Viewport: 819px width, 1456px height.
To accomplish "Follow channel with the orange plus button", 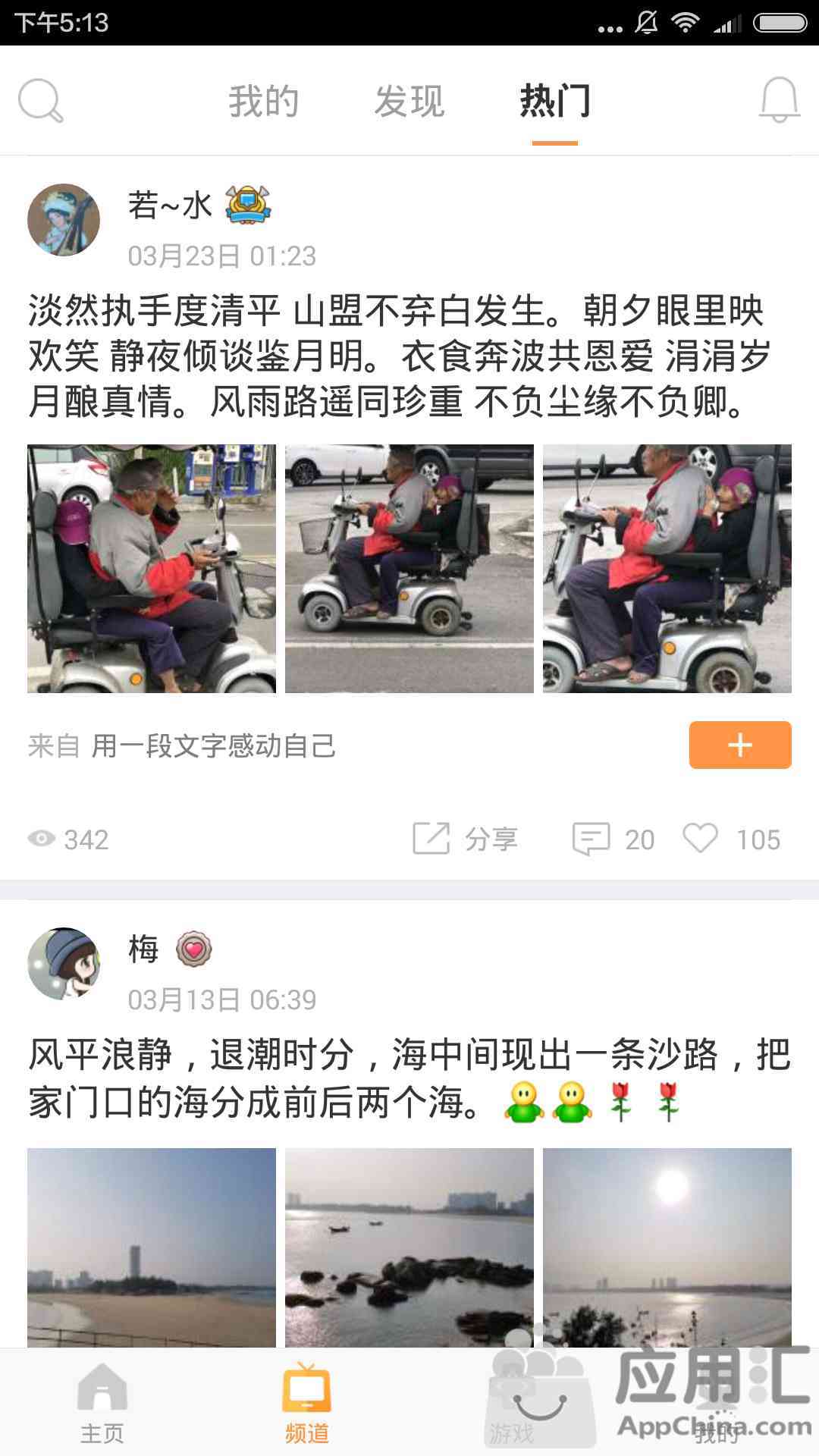I will coord(739,745).
